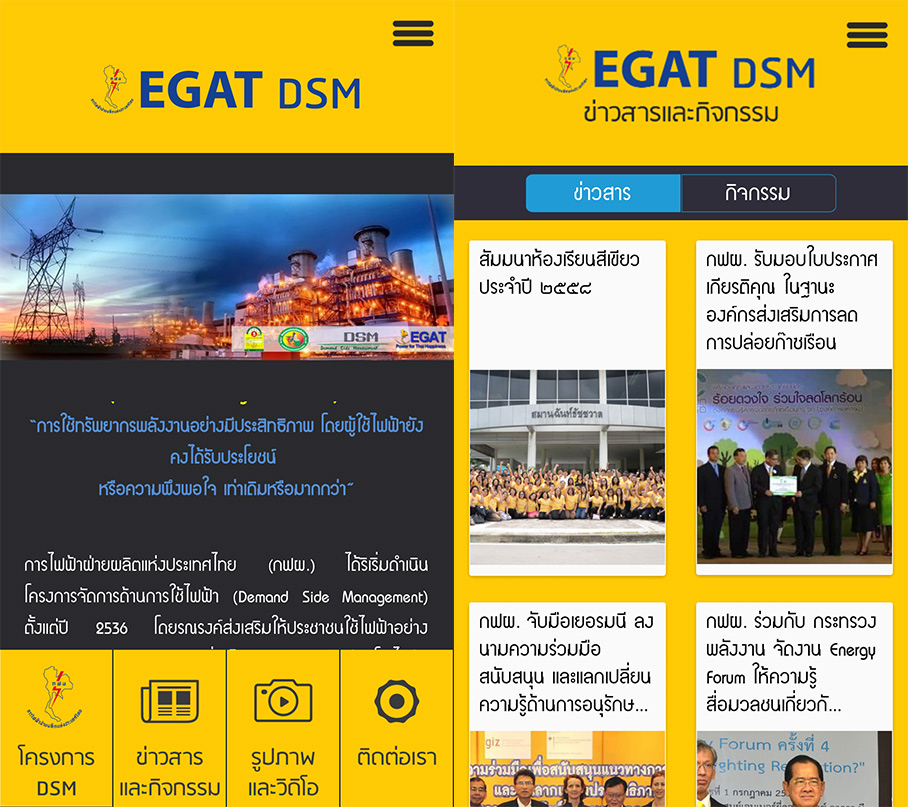Open the สัมมนาห้องเรียนสีเขียว news card
The height and width of the screenshot is (807, 909).
567,407
